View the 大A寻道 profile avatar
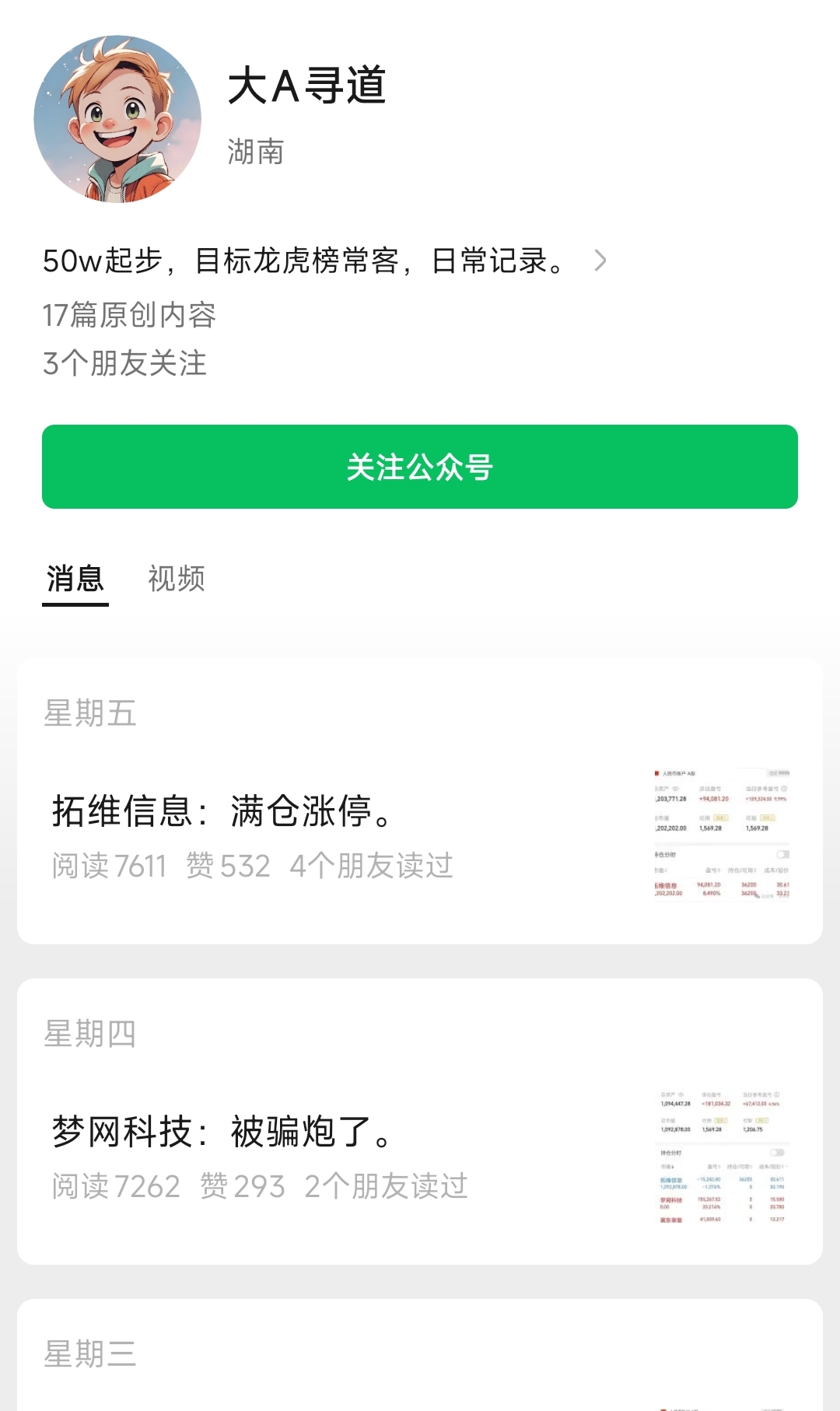 117,119
